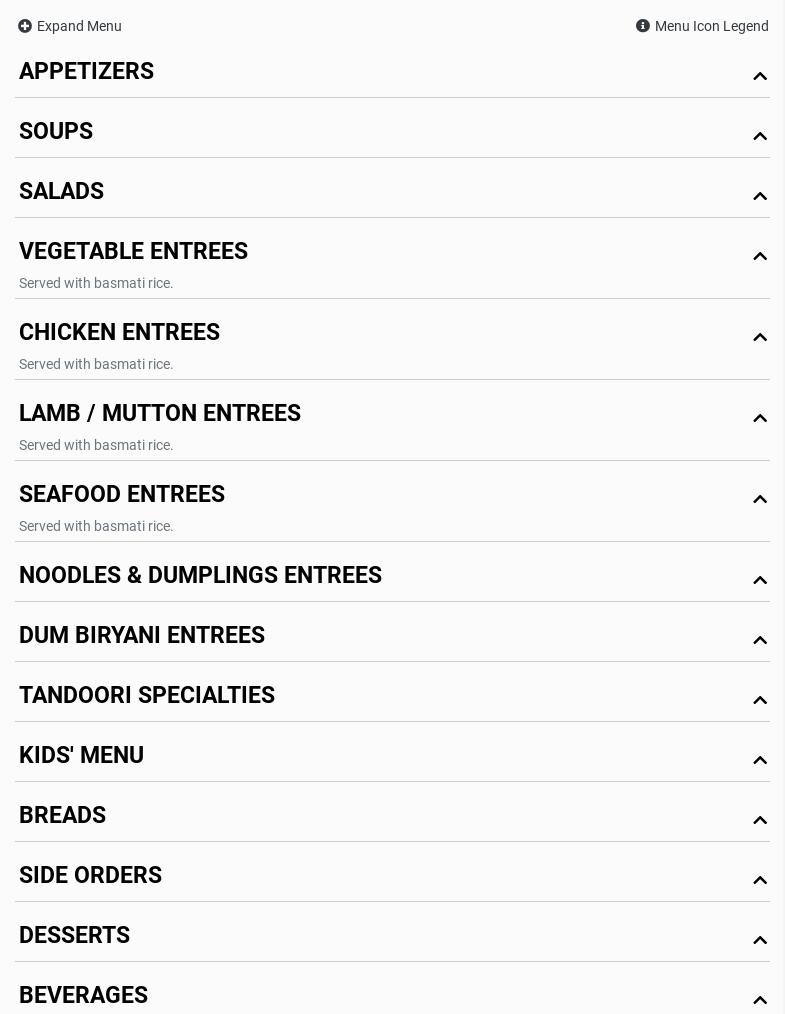Open the Salads category

(62, 192)
